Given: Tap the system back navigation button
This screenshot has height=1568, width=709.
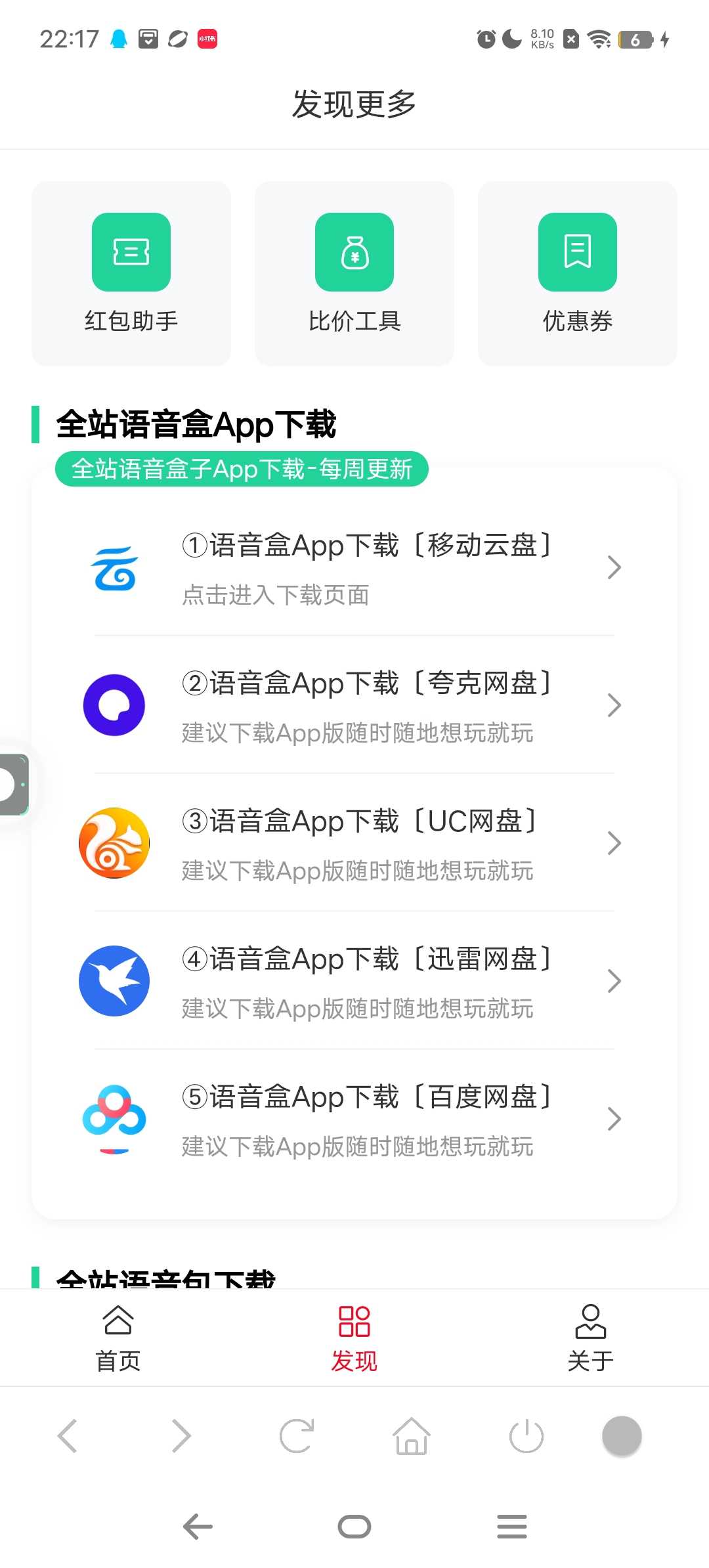Looking at the screenshot, I should point(198,1527).
